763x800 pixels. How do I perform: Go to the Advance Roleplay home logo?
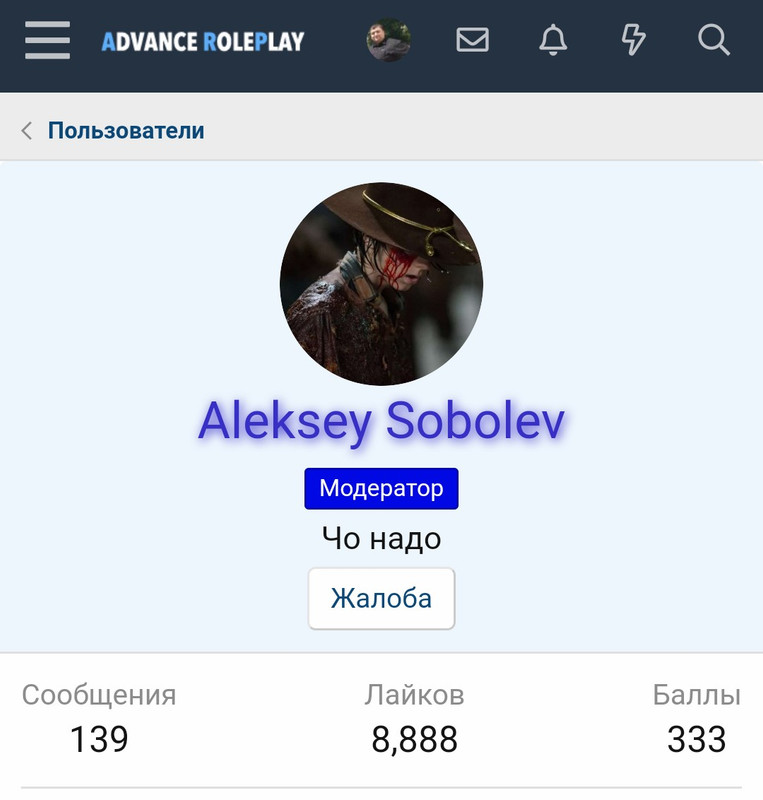click(203, 42)
